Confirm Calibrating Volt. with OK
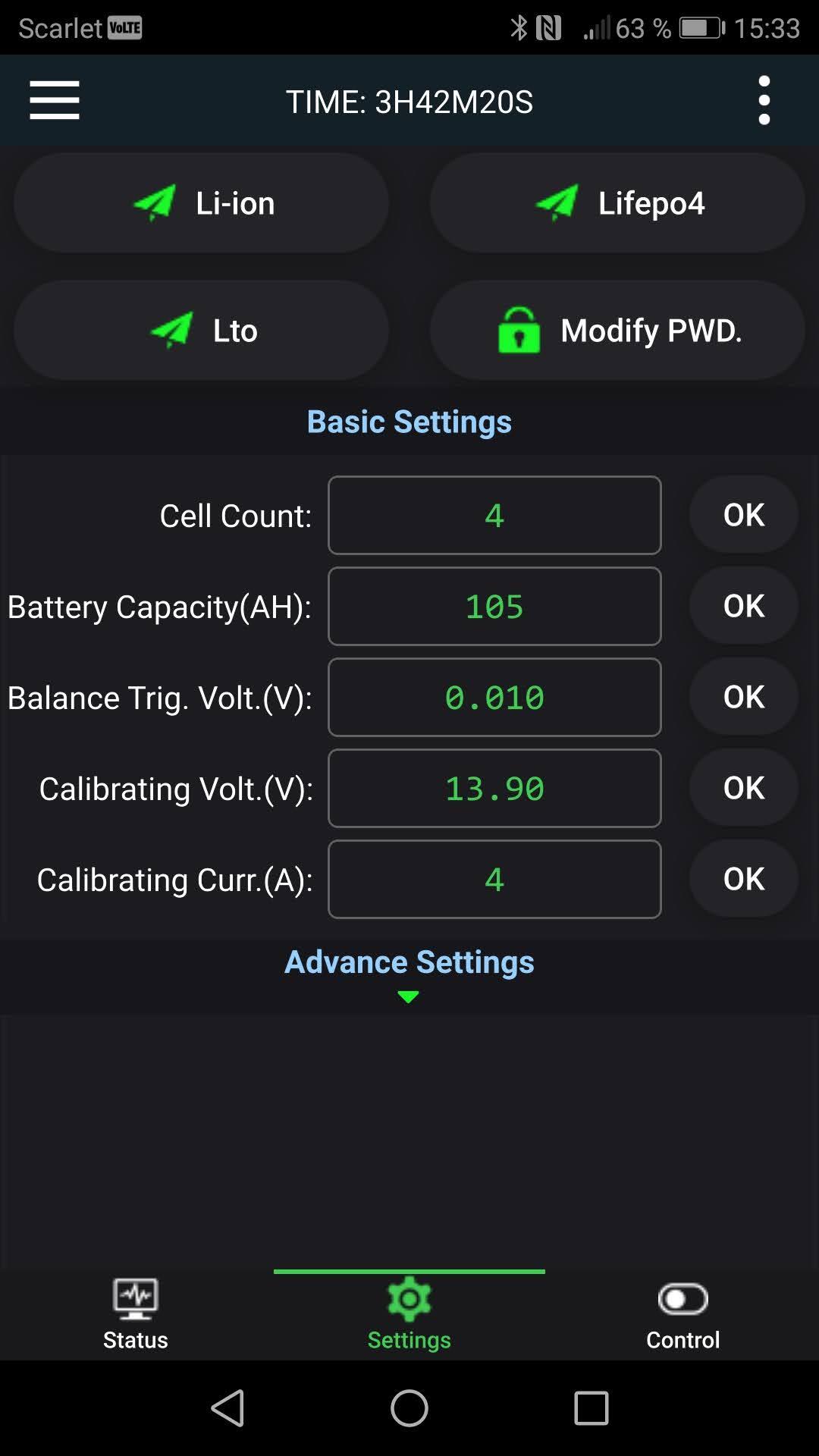Viewport: 819px width, 1456px height. [743, 788]
